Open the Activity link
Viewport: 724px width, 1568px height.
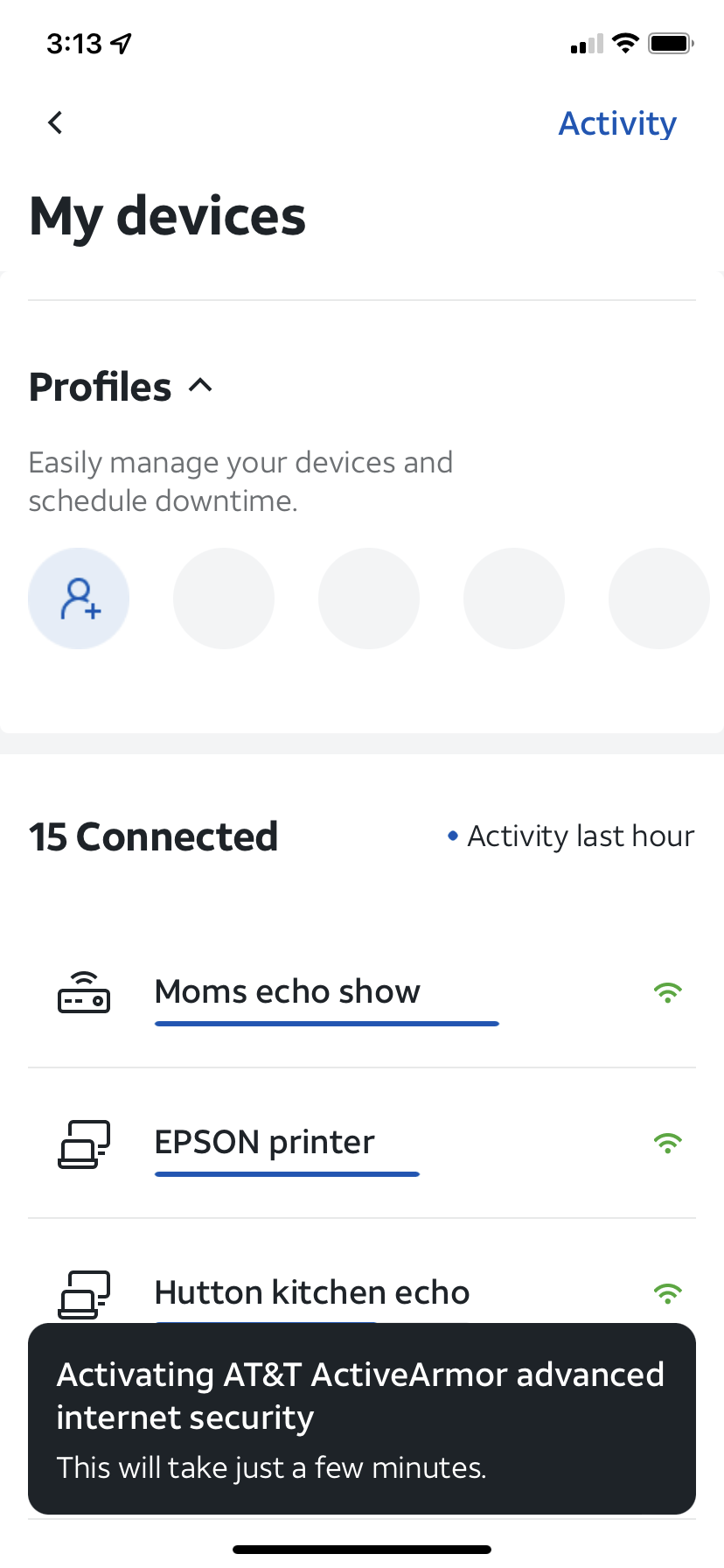pos(617,123)
